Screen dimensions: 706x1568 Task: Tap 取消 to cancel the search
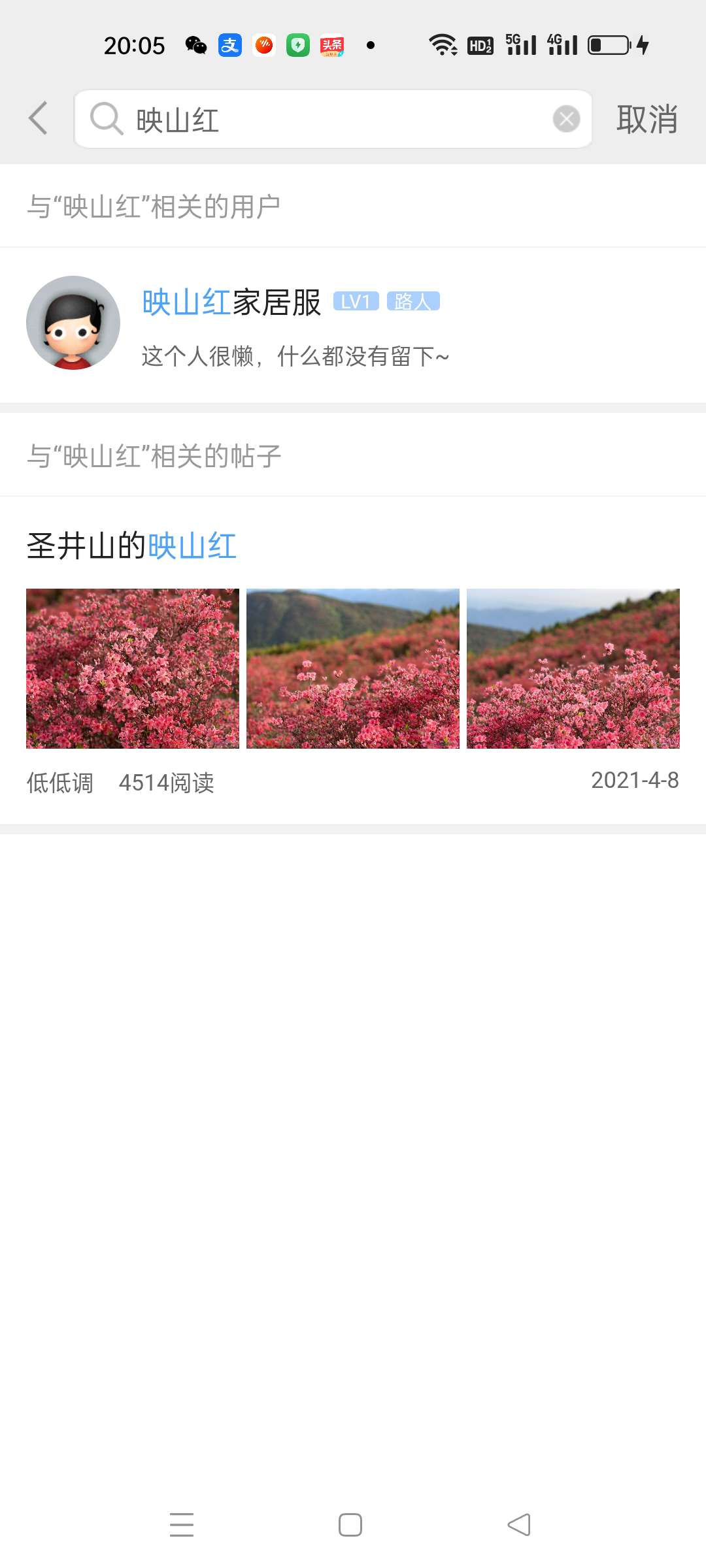tap(647, 120)
